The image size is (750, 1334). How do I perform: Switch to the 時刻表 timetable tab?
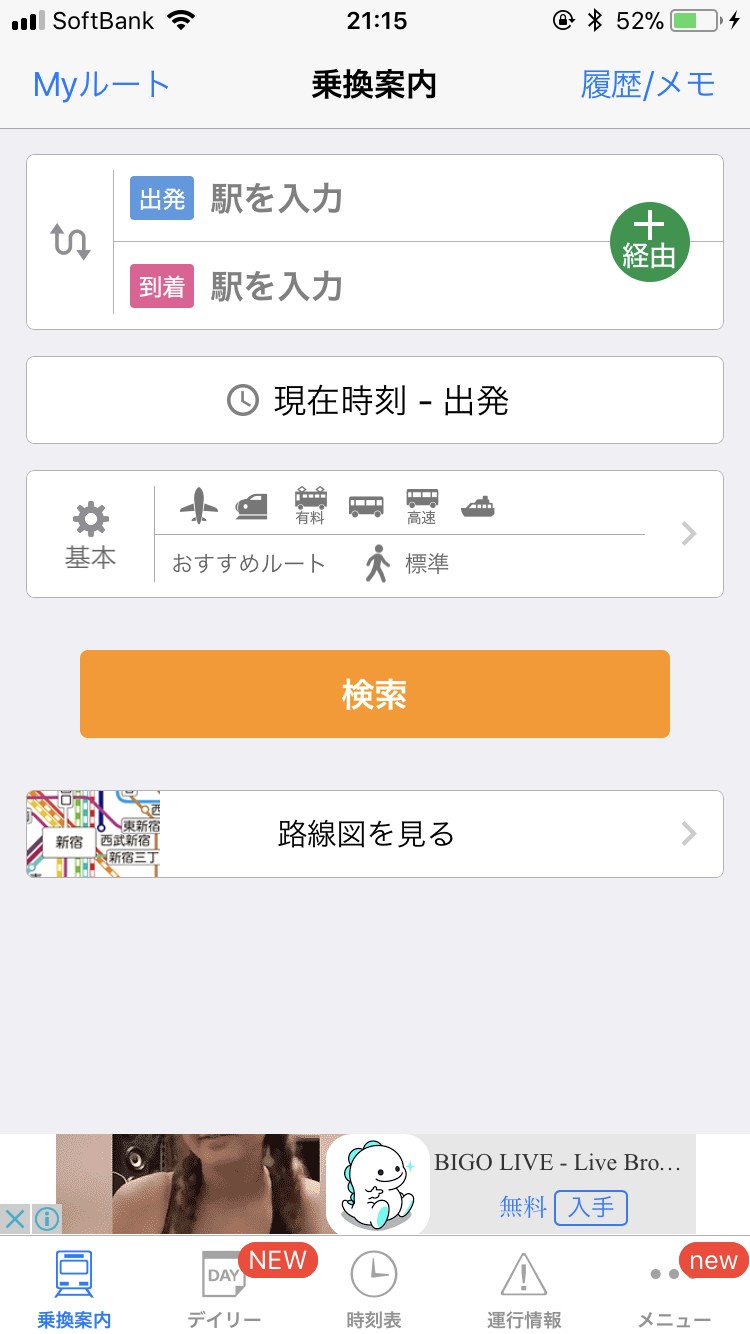pyautogui.click(x=374, y=1288)
